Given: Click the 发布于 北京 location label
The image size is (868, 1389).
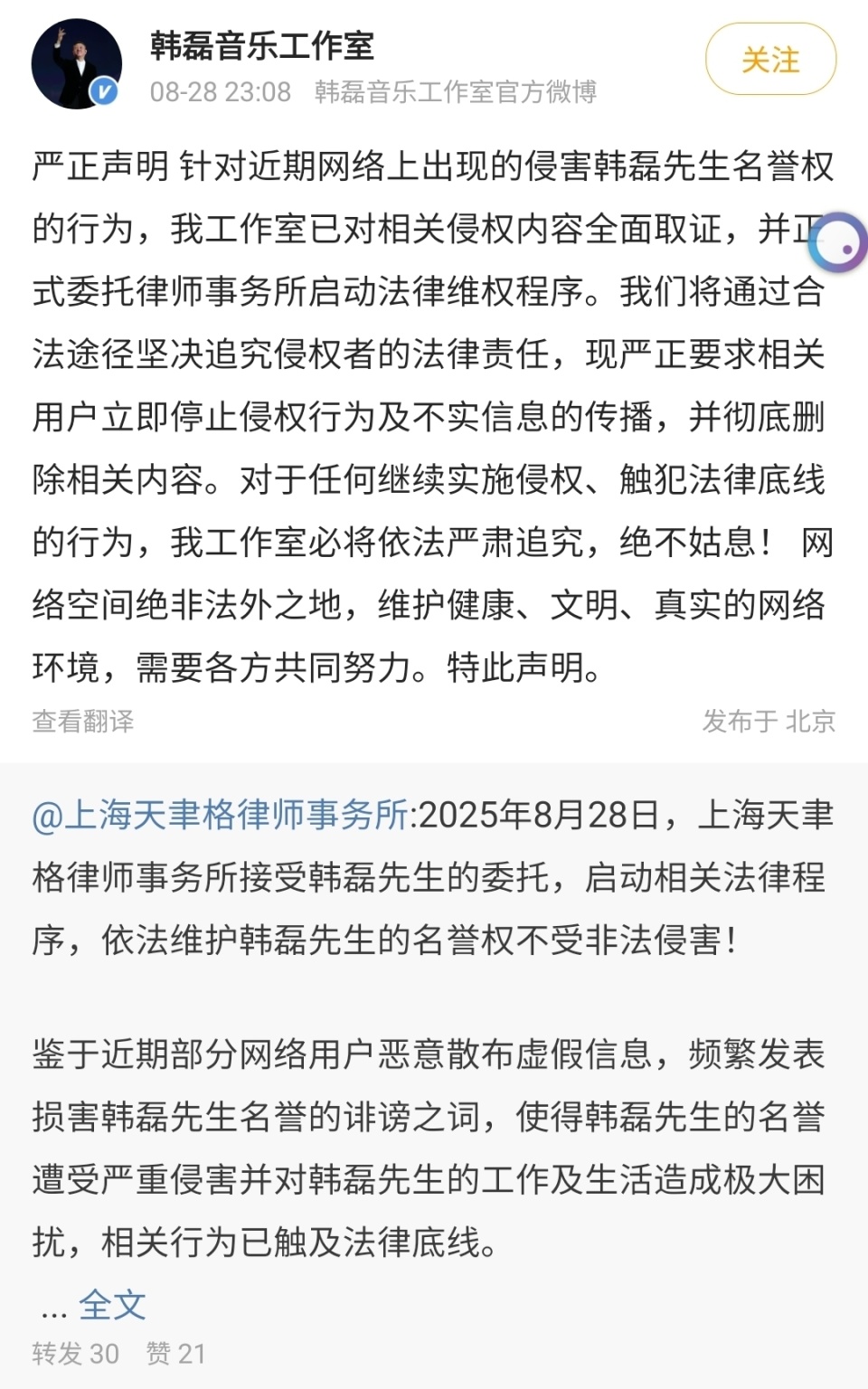Looking at the screenshot, I should tap(769, 721).
